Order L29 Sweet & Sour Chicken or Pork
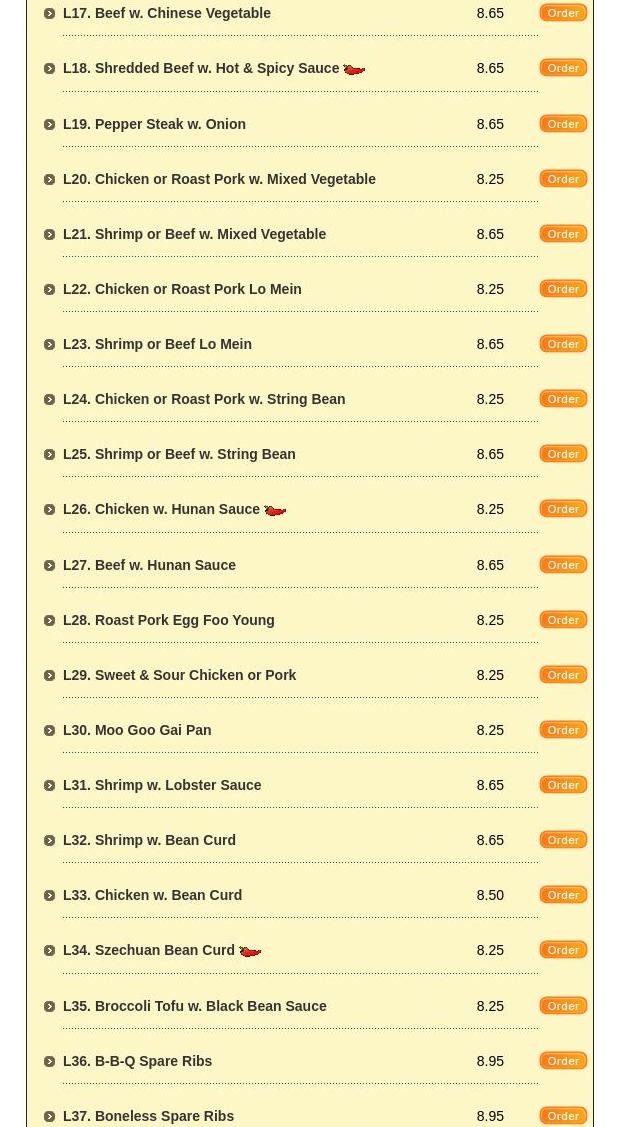The image size is (626, 1127). [563, 675]
